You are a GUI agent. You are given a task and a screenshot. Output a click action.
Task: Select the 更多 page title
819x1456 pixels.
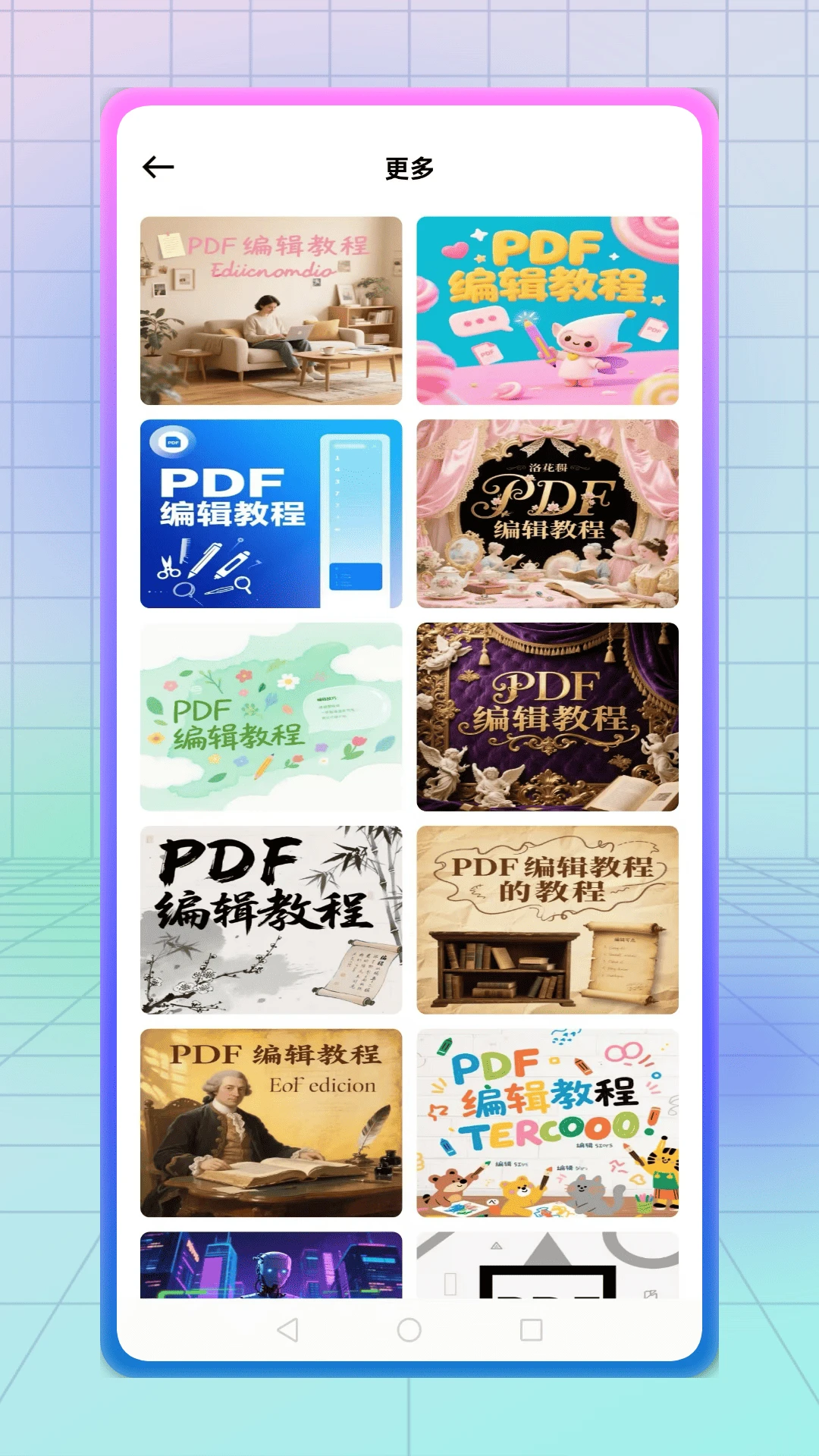(x=409, y=168)
